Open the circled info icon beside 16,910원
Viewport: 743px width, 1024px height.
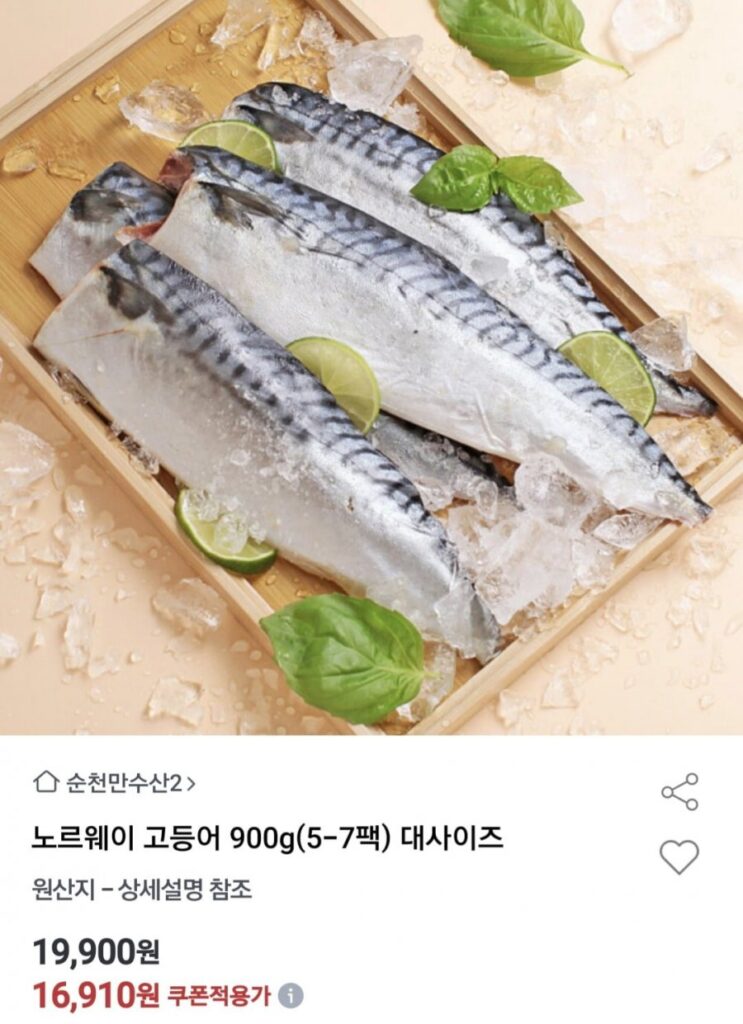289,993
